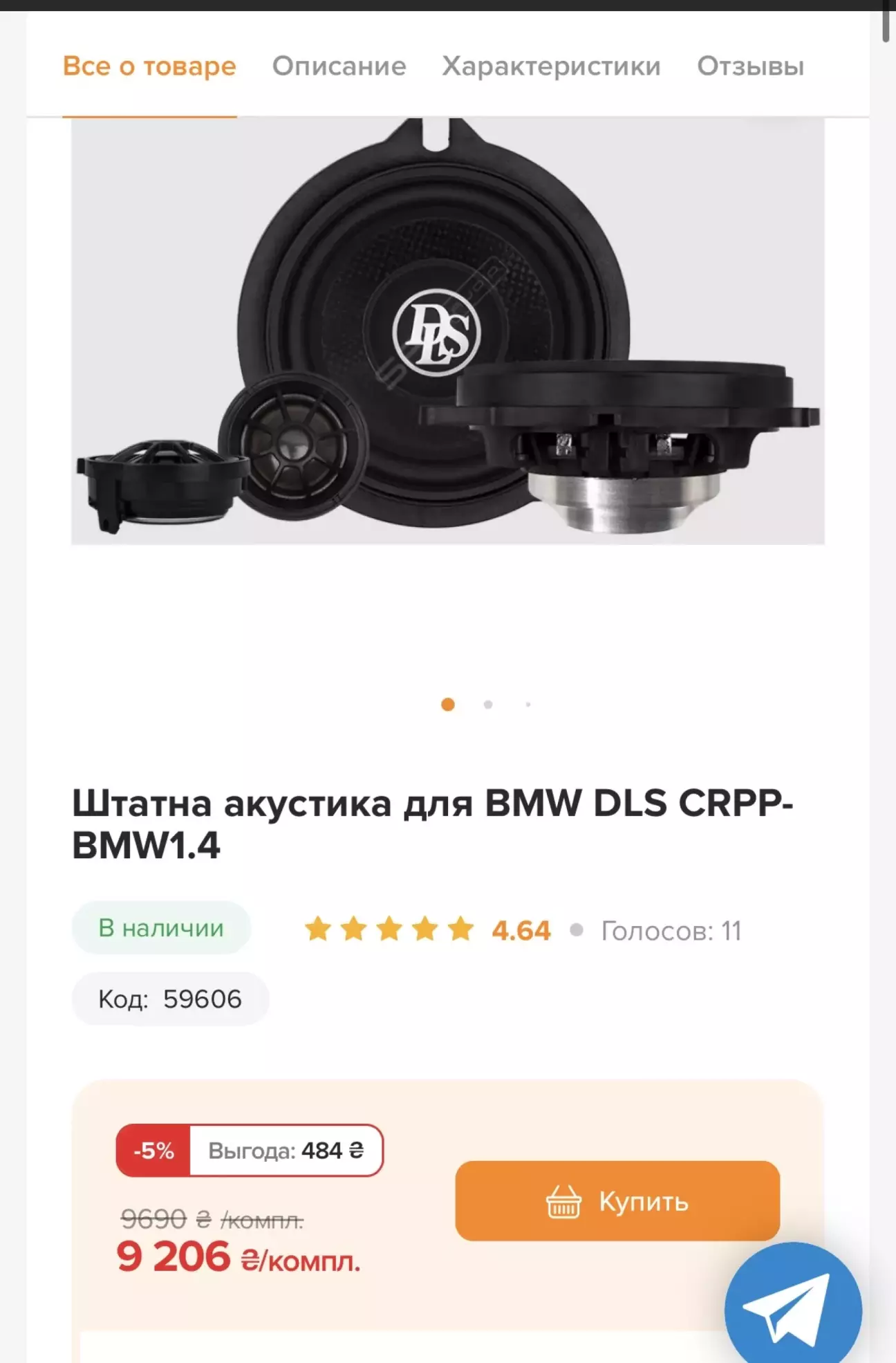Viewport: 896px width, 1363px height.
Task: View the 4.64 star rating
Action: pyautogui.click(x=427, y=930)
